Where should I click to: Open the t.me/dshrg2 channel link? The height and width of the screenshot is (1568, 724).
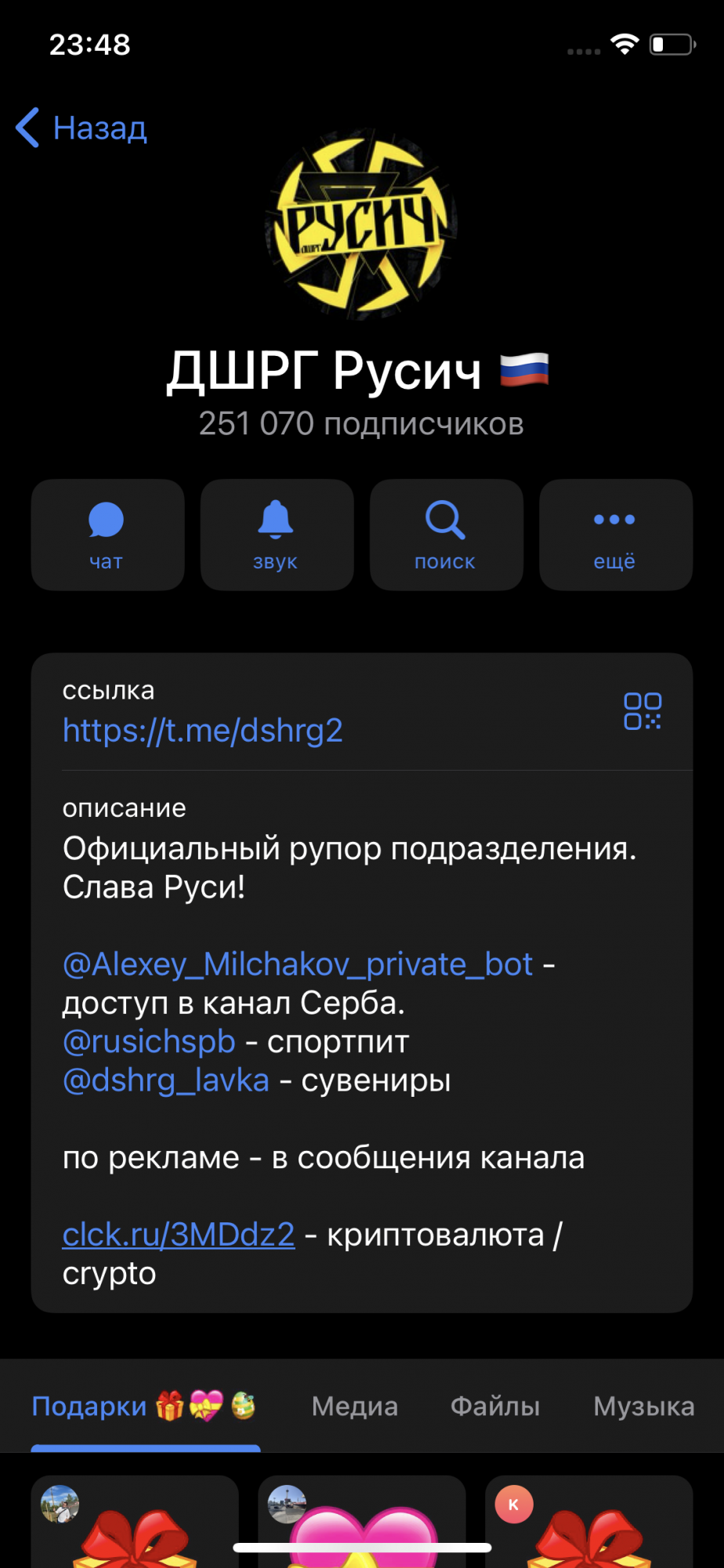pos(203,731)
